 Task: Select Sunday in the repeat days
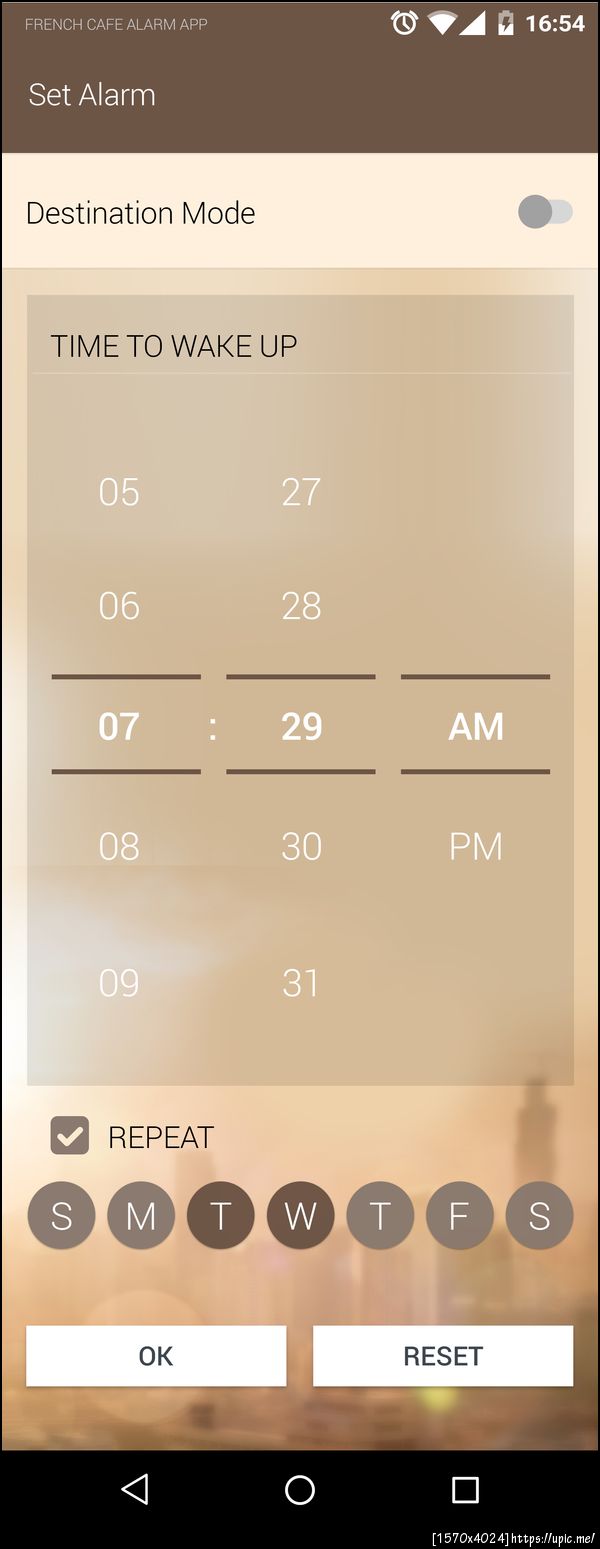coord(61,1216)
